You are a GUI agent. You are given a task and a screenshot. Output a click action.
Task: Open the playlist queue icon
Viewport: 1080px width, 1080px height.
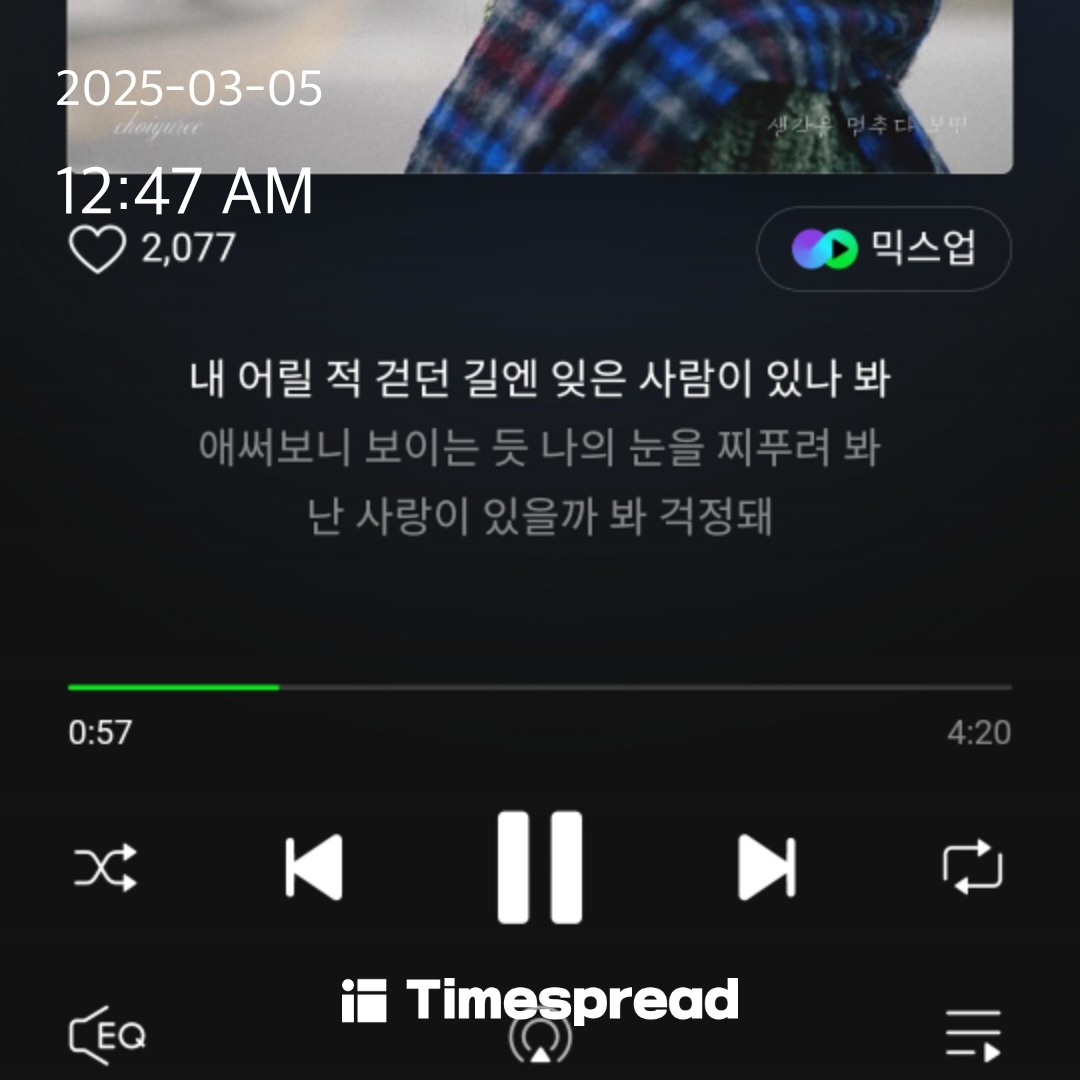[973, 1036]
